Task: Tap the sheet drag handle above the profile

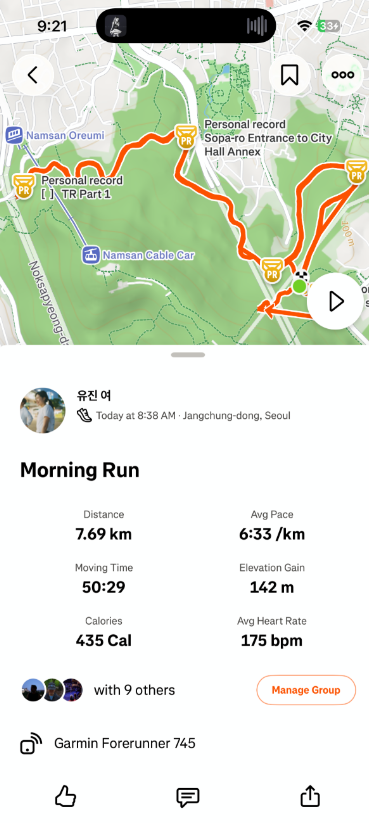Action: pyautogui.click(x=187, y=355)
